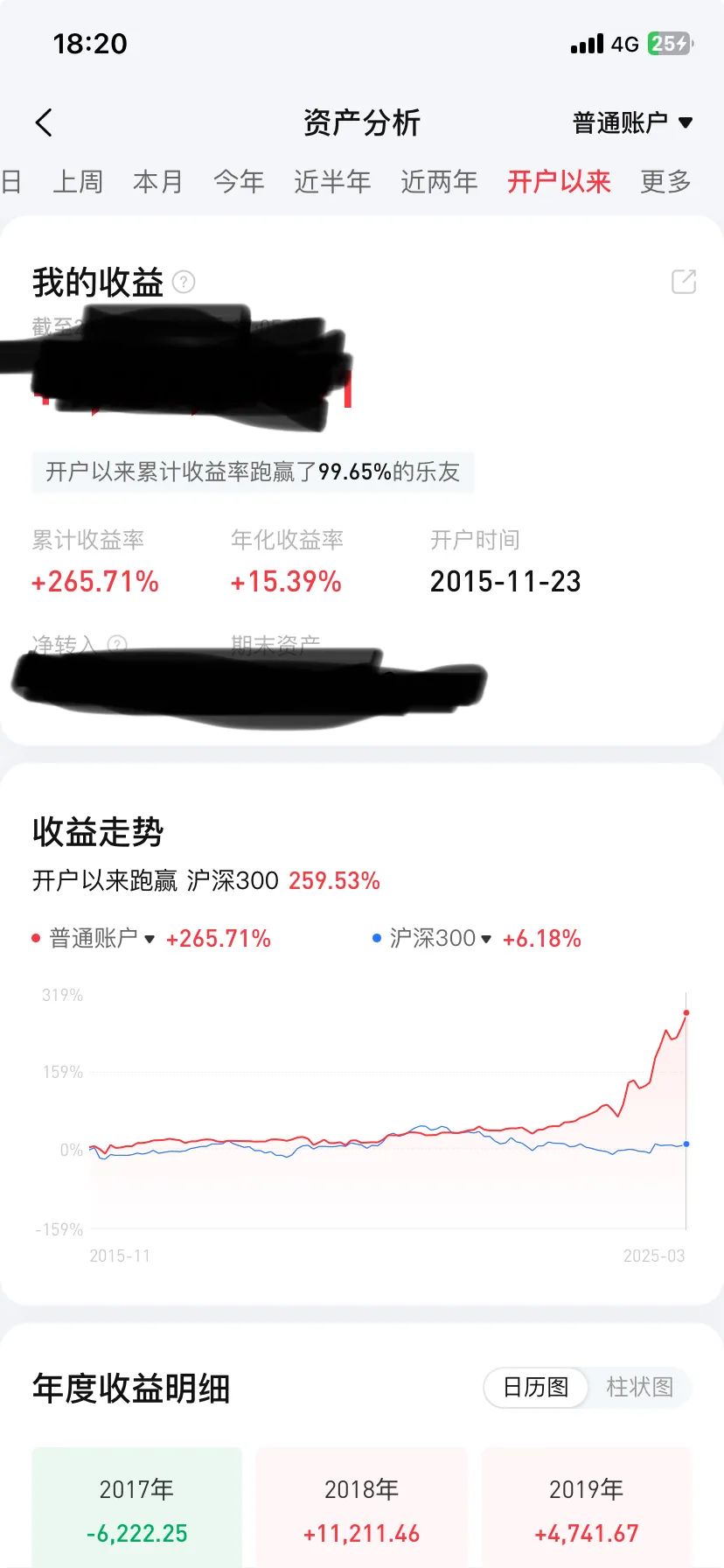Expand the 普通账户 legend dropdown in chart

coord(150,940)
